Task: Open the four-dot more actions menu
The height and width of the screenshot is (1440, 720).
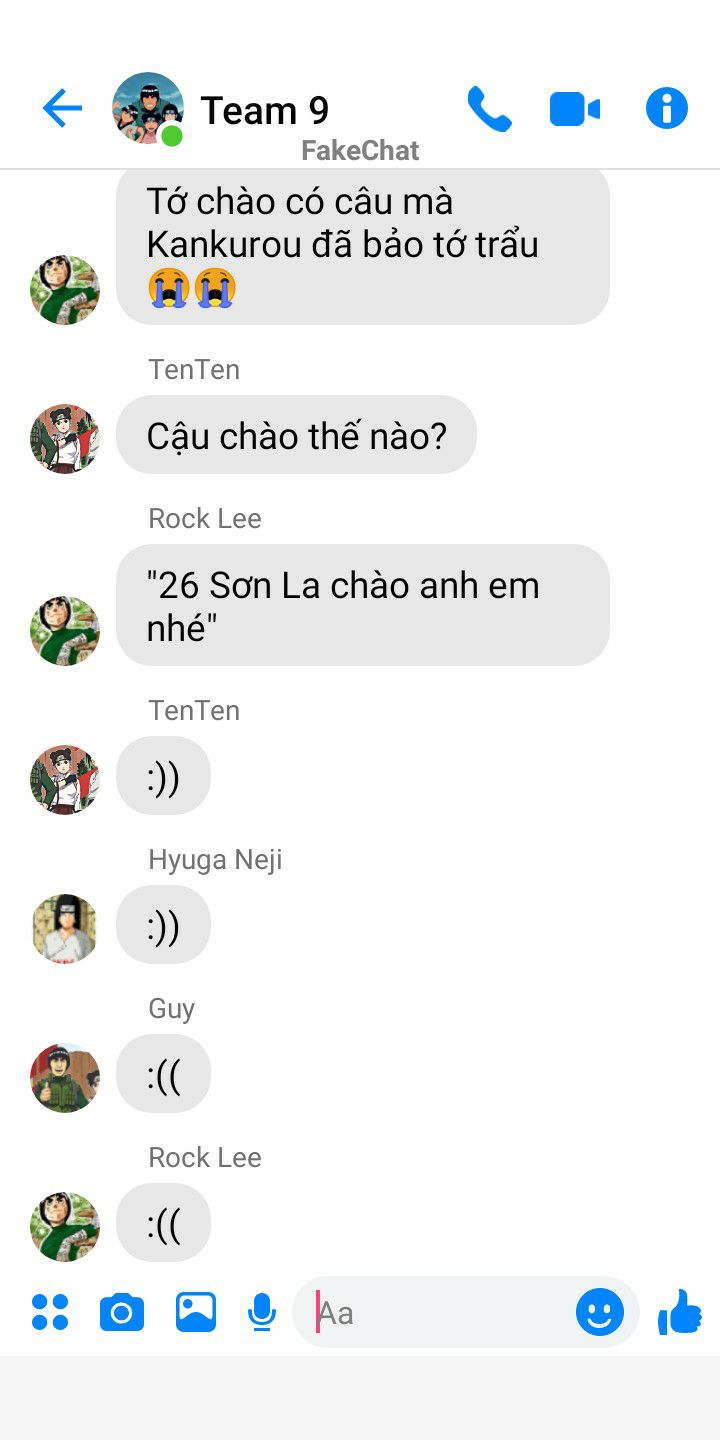Action: click(50, 1312)
